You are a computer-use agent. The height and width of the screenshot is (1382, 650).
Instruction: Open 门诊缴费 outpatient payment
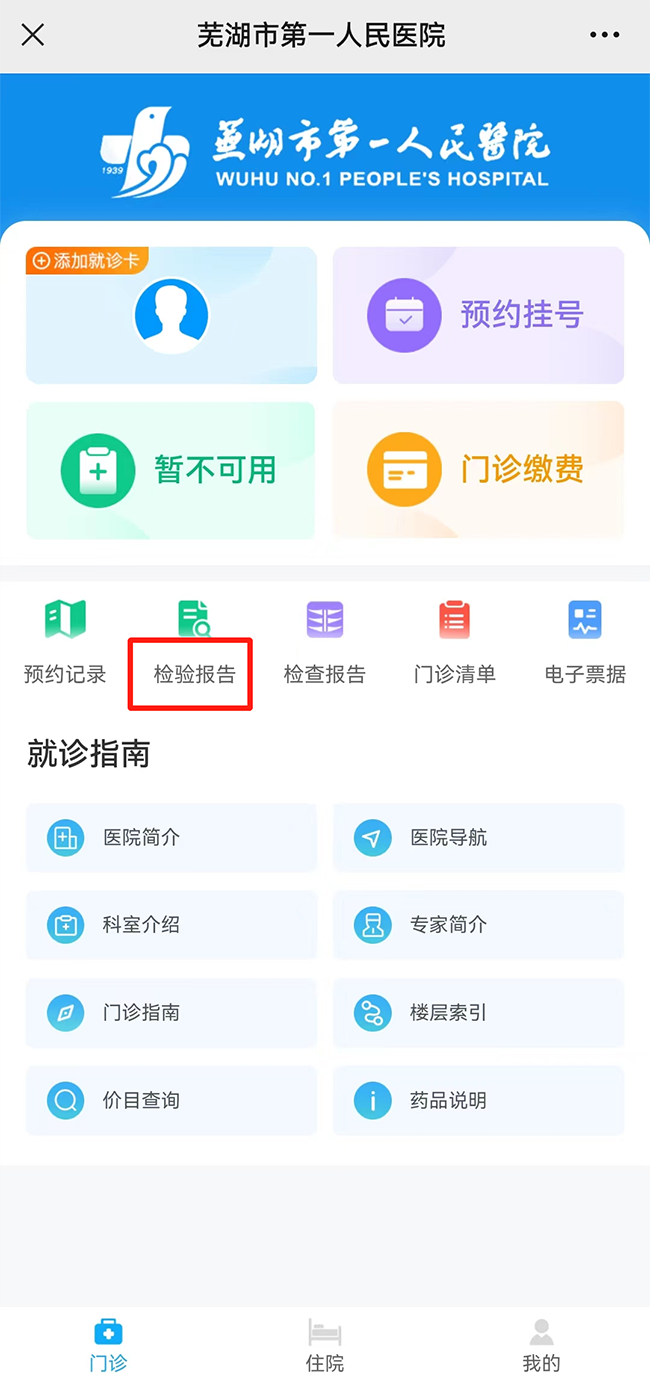coord(478,470)
